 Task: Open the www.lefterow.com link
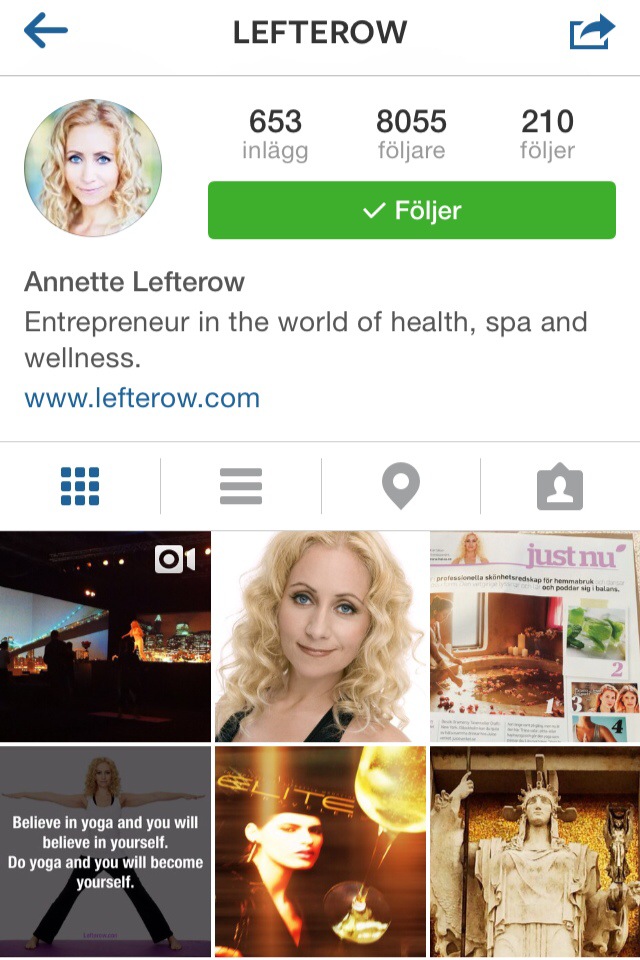(142, 398)
